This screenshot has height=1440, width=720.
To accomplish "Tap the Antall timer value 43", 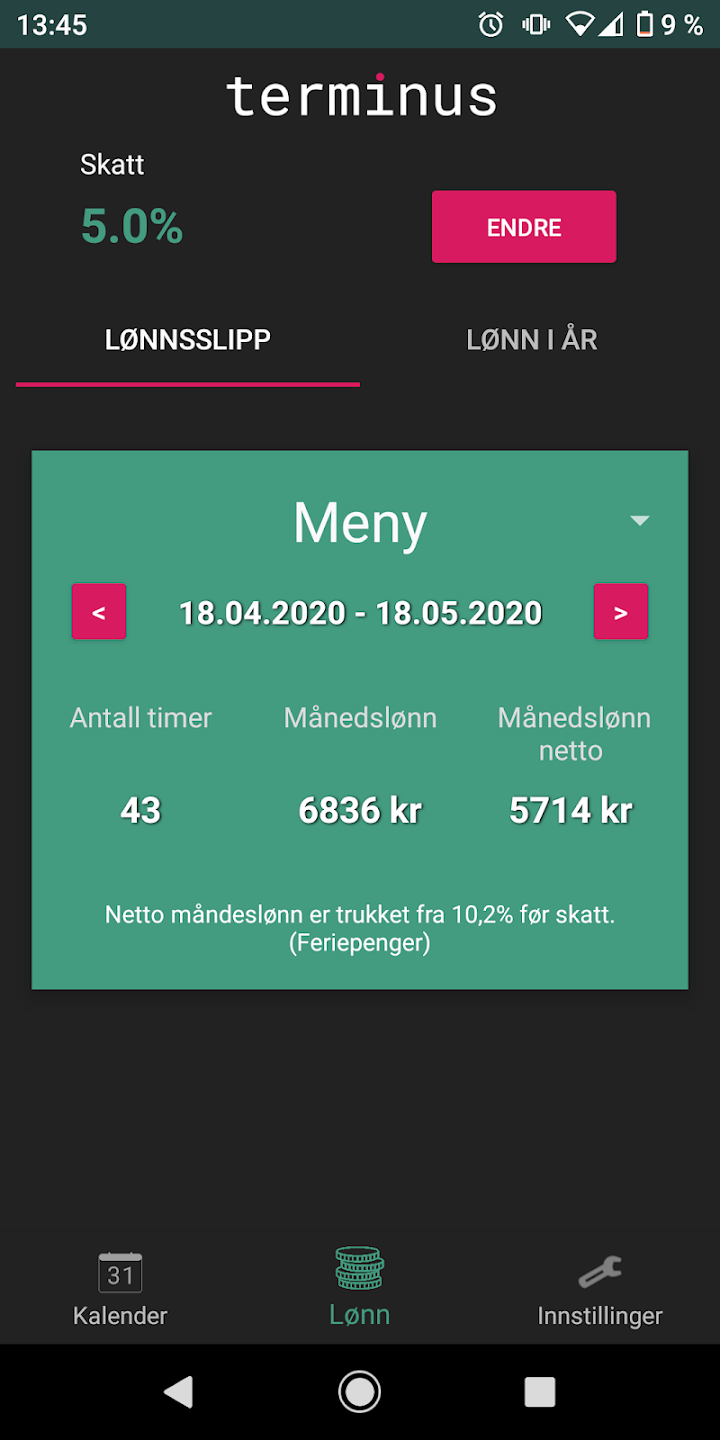I will (140, 810).
